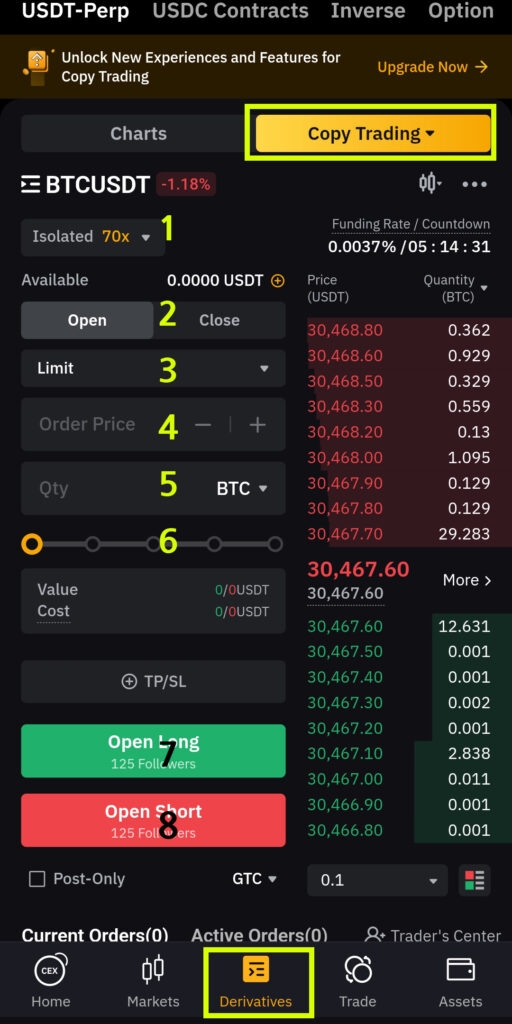Open the GTC time-in-force dropdown
This screenshot has height=1024, width=512.
coord(255,879)
